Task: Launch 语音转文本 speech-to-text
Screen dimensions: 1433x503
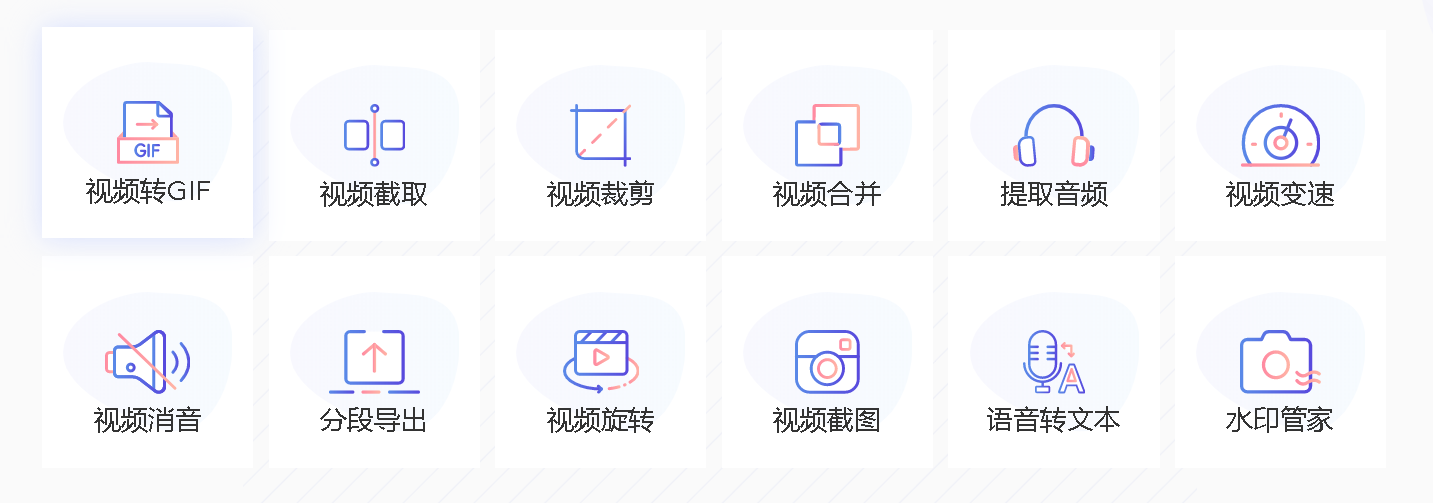Action: point(1053,362)
